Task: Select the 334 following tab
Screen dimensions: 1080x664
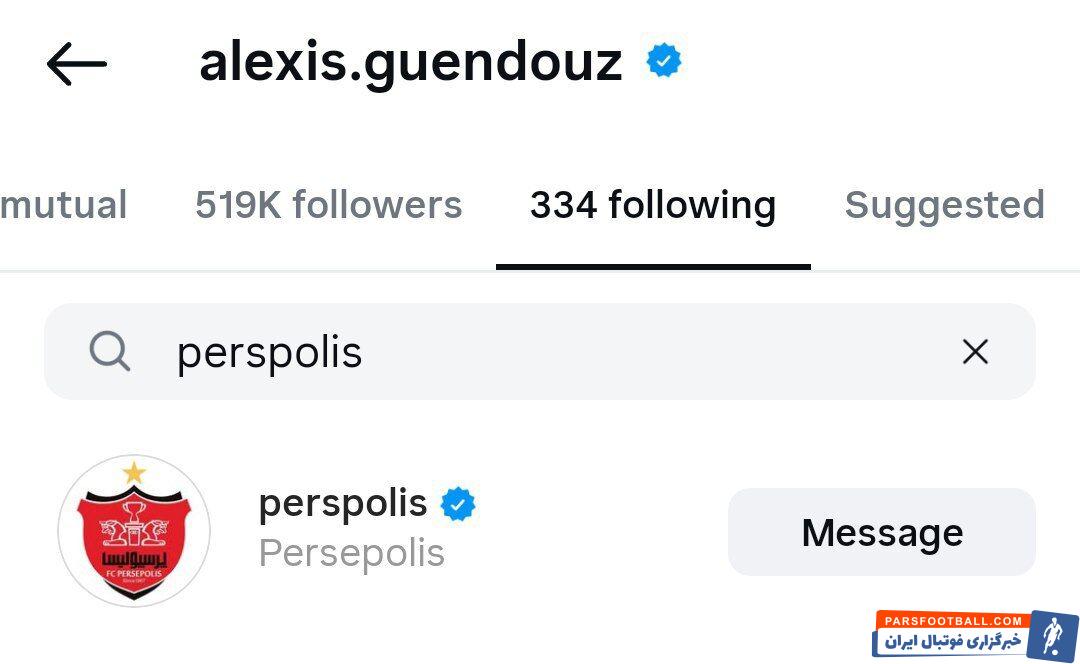Action: click(x=652, y=206)
